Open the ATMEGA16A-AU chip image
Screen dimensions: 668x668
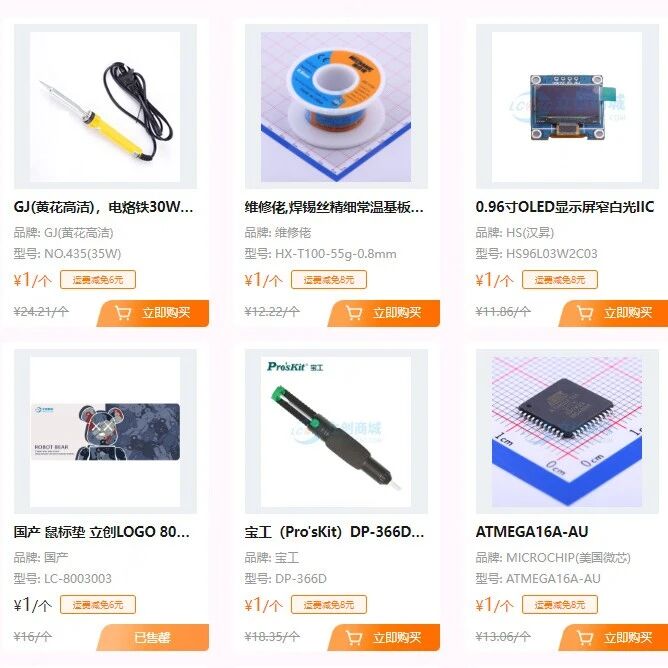(x=567, y=431)
